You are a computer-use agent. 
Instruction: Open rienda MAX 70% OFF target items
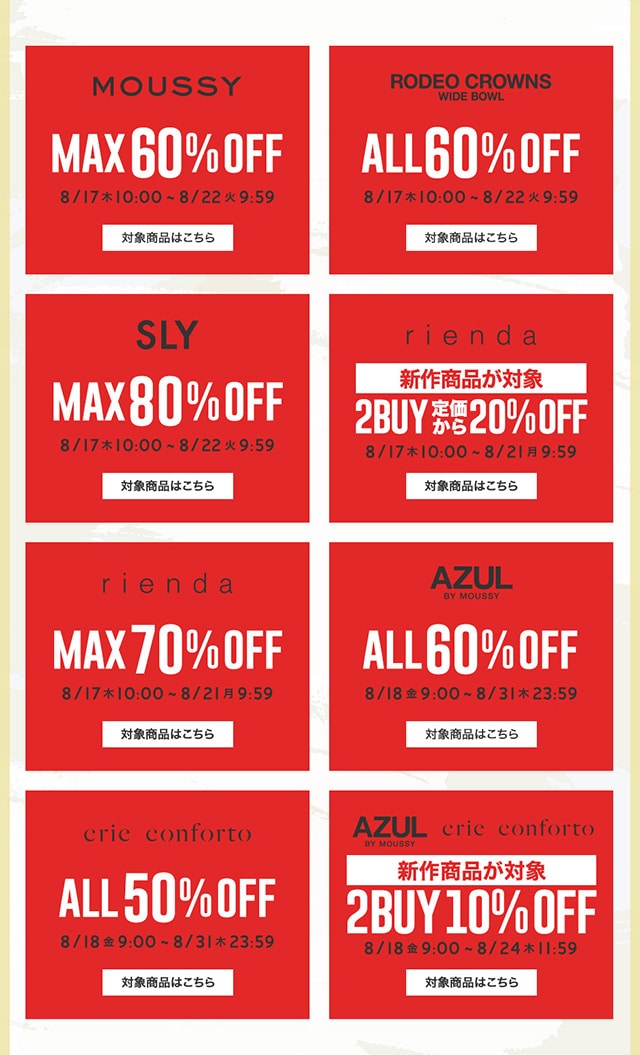[167, 734]
